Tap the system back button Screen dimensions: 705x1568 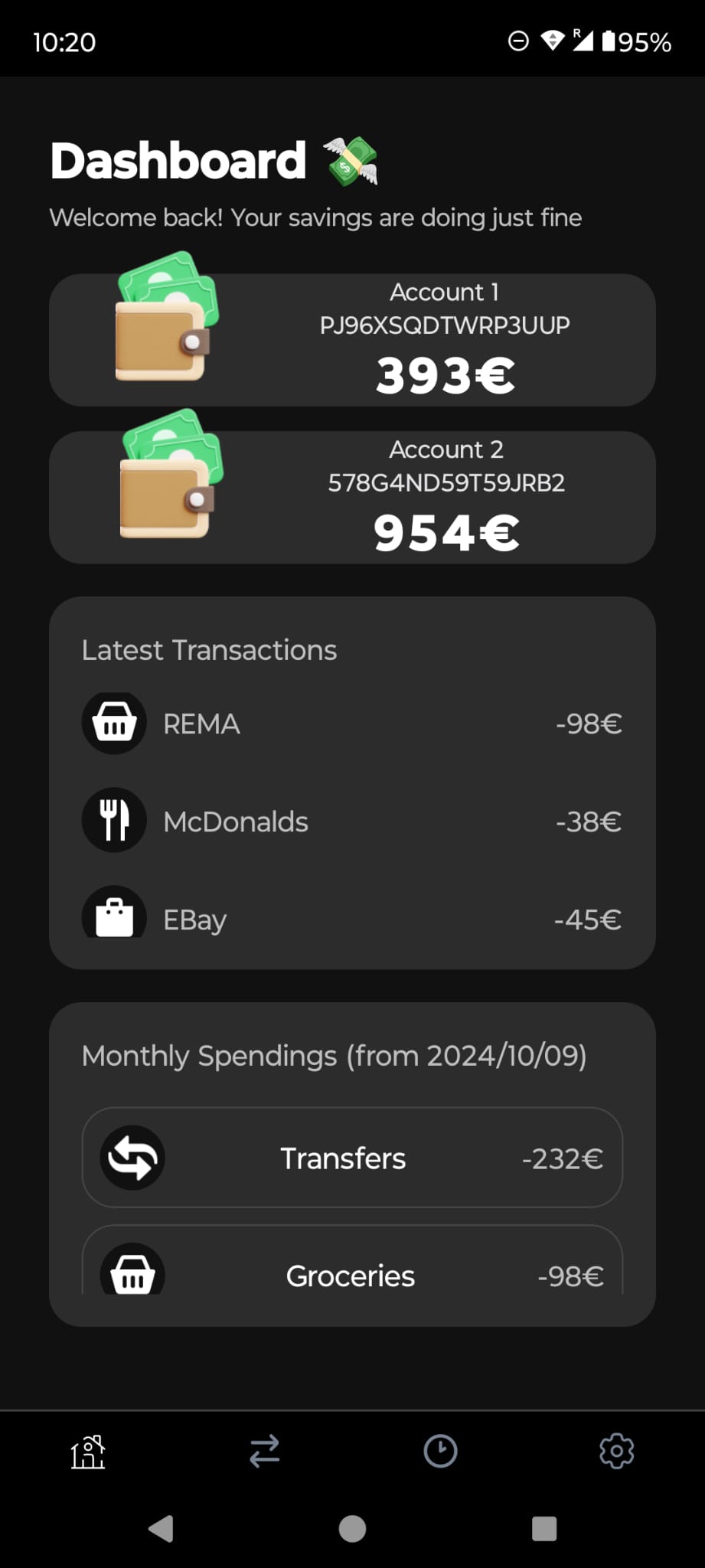pos(161,1529)
